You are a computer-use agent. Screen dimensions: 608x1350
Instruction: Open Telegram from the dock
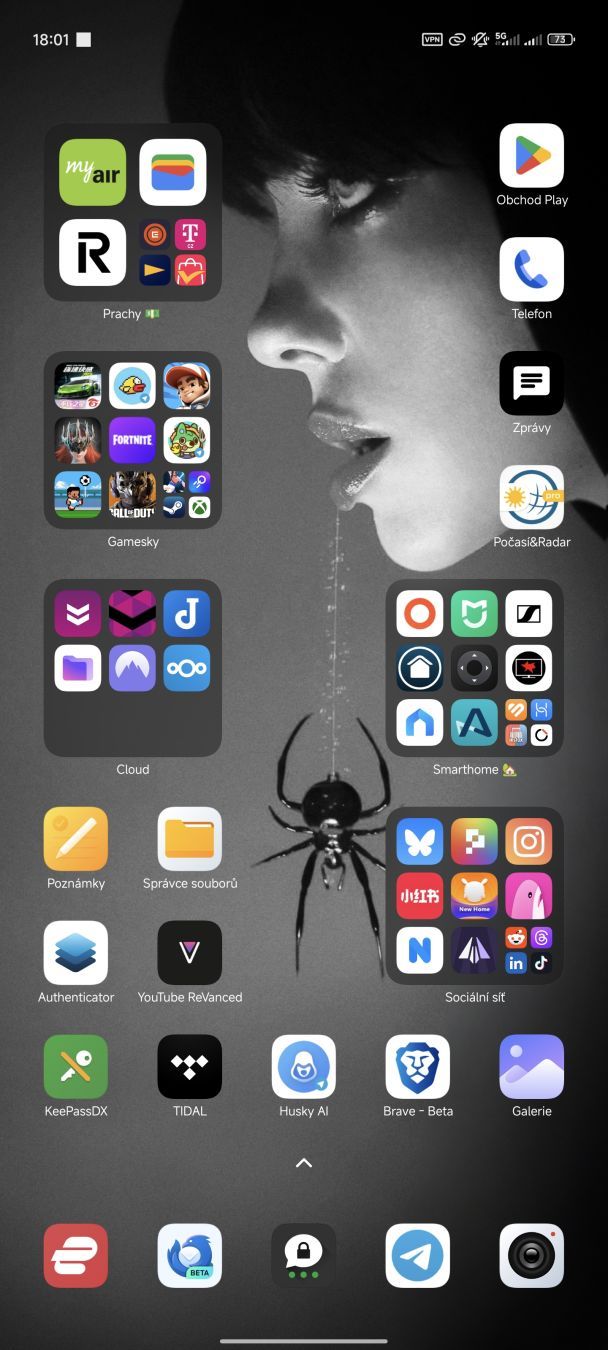(418, 1256)
